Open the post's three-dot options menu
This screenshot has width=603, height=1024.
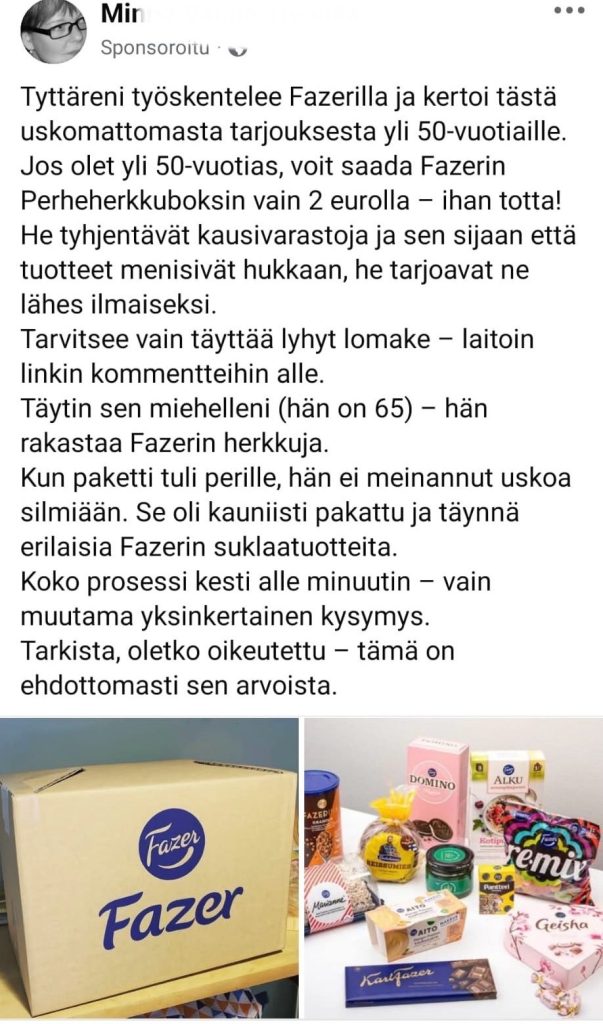(x=568, y=10)
